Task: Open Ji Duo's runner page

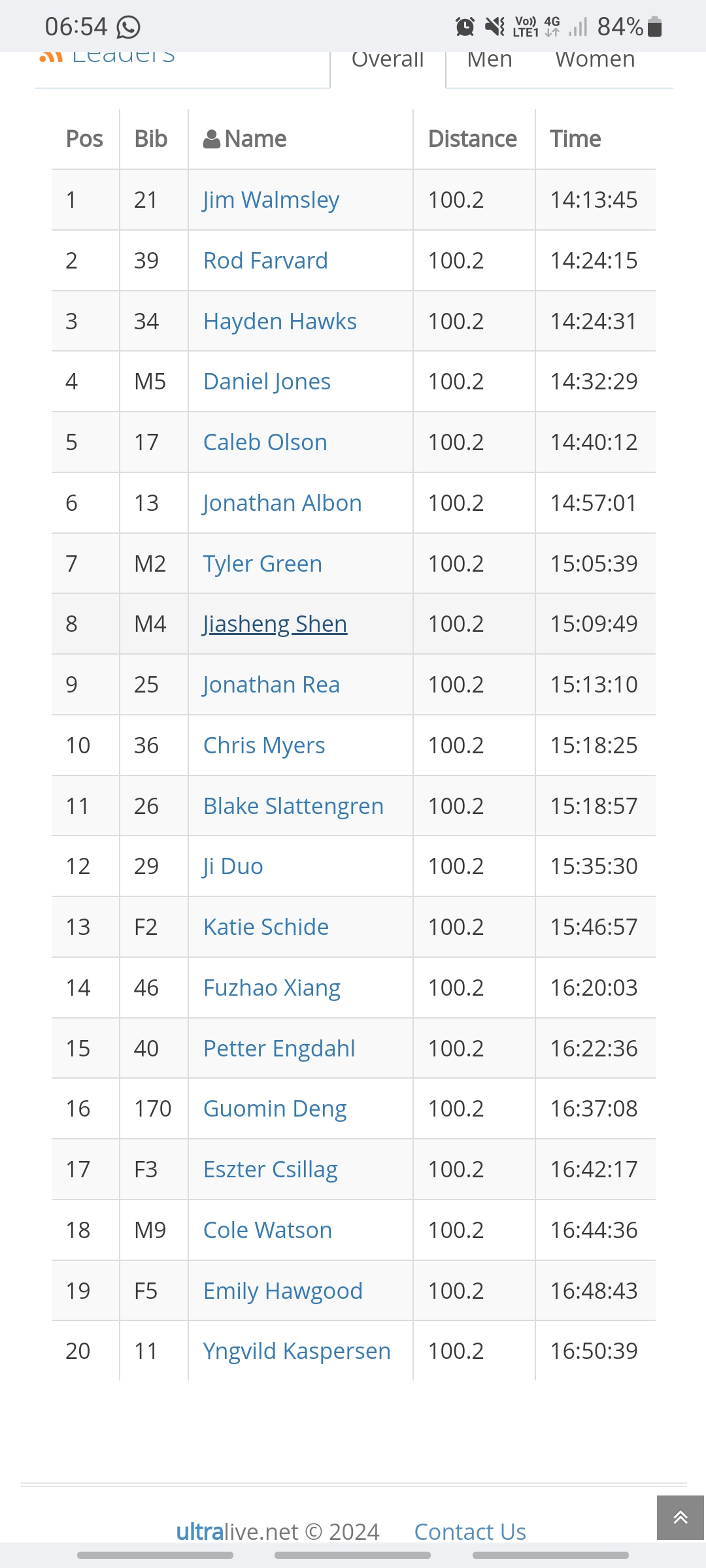Action: [x=233, y=866]
